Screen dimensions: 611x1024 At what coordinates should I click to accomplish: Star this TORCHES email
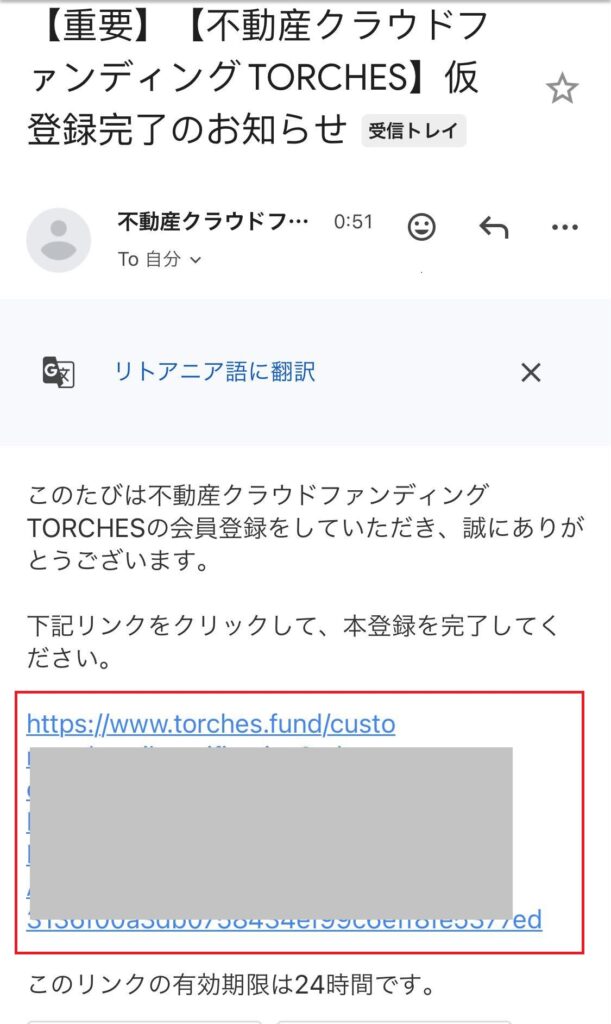[561, 90]
